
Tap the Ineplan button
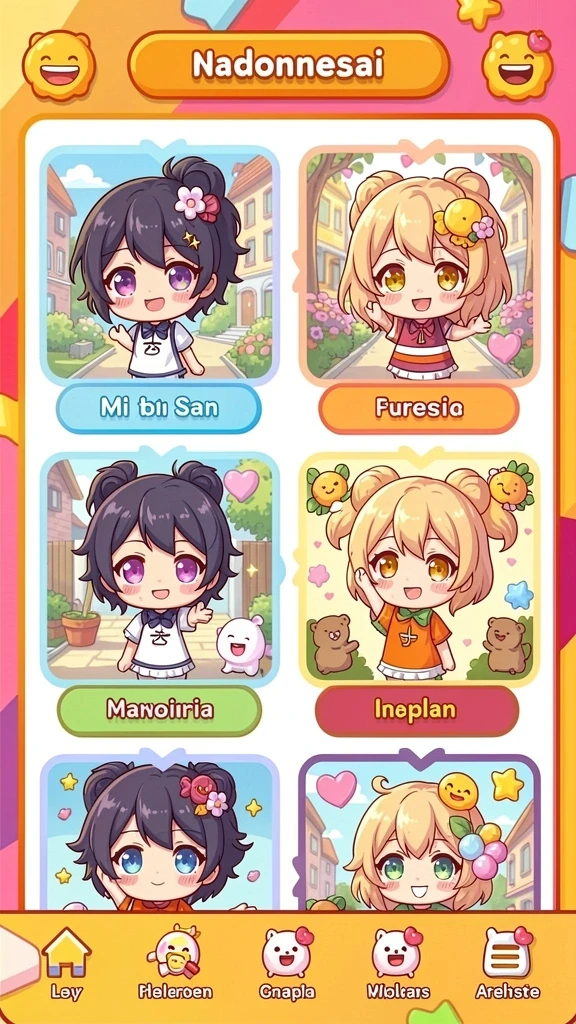417,710
